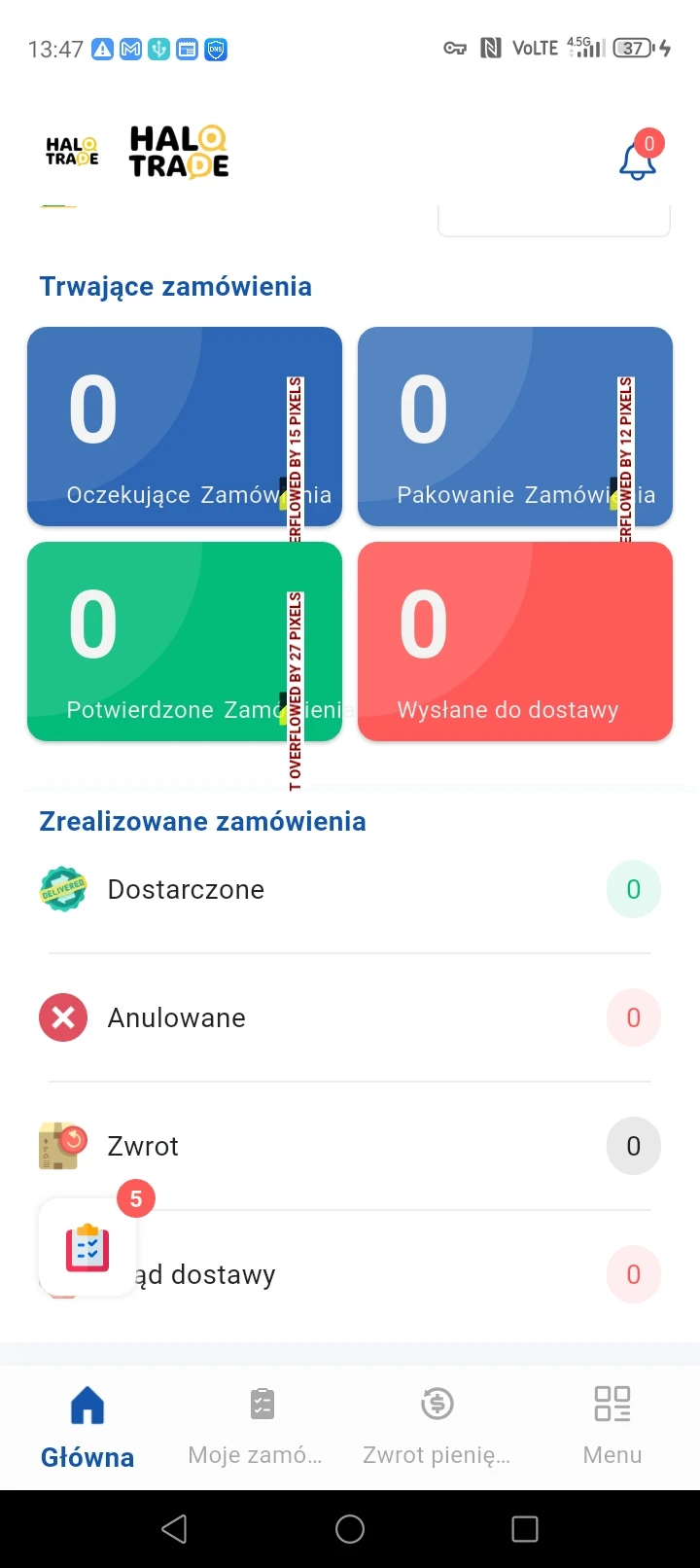Open the notification bell icon
700x1568 pixels.
pos(637,159)
